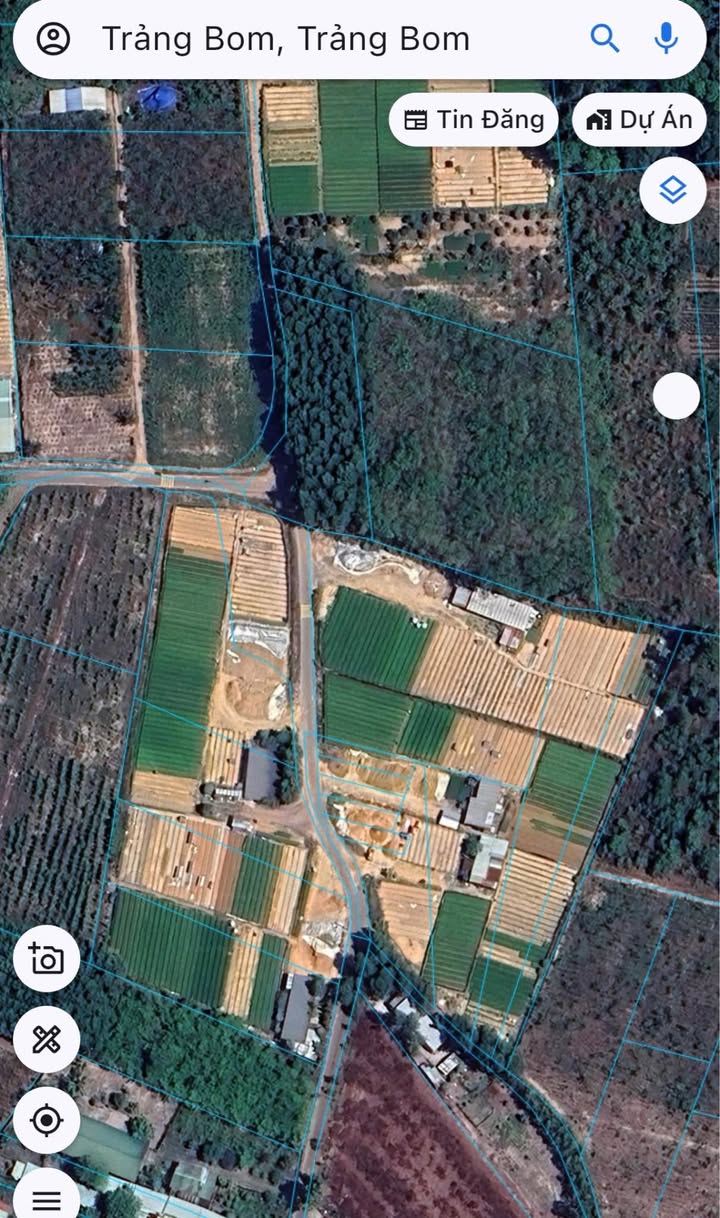Screen dimensions: 720x1218
Task: Tap the camera add-photo button
Action: coord(47,959)
